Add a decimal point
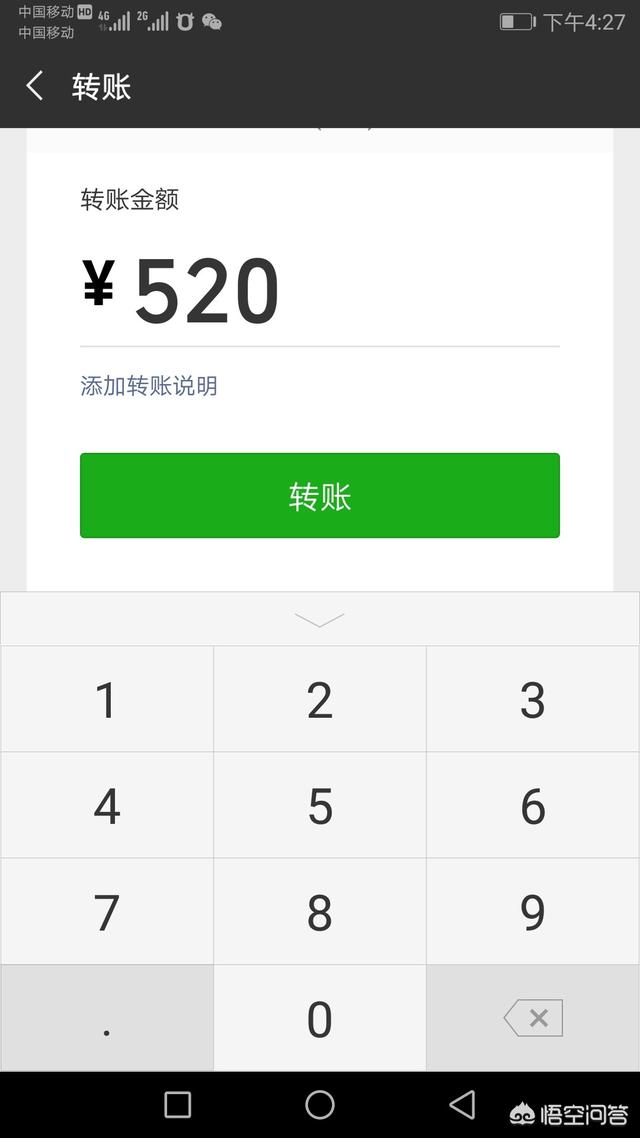The height and width of the screenshot is (1138, 640). 107,1019
